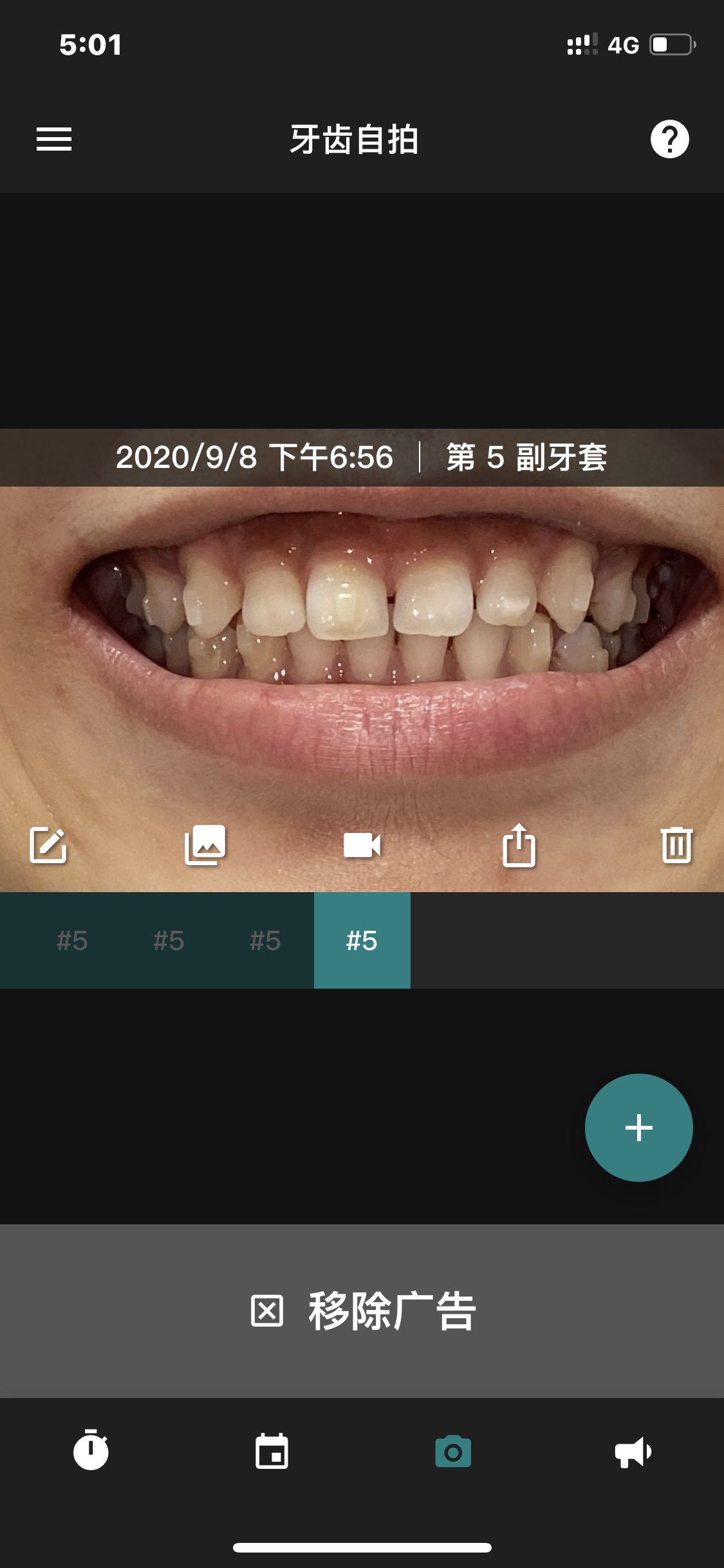
Task: Share this teeth selfie
Action: click(x=519, y=845)
